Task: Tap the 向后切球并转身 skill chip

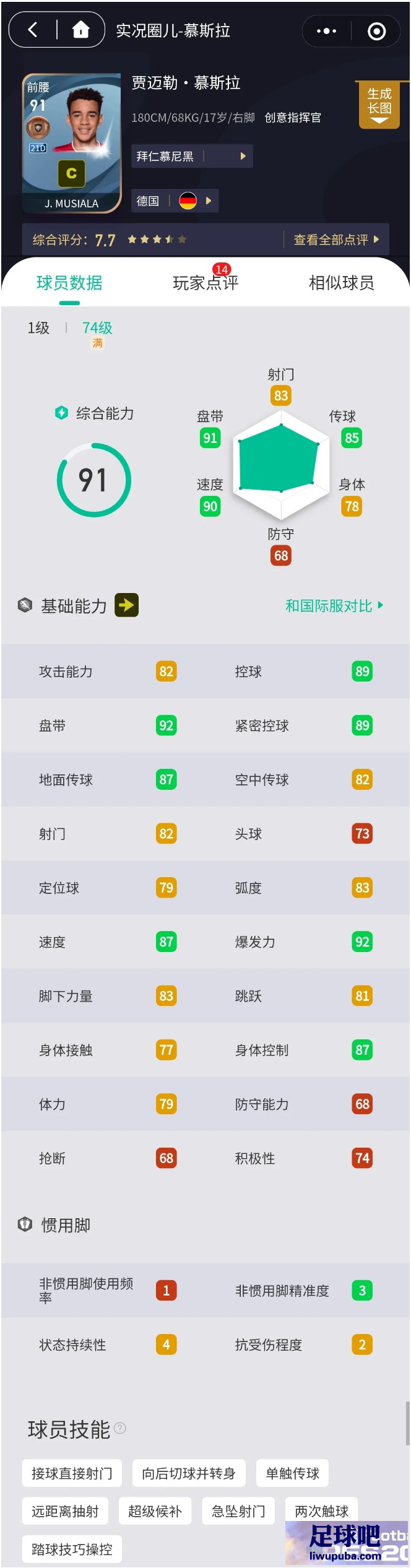Action: pos(189,1473)
